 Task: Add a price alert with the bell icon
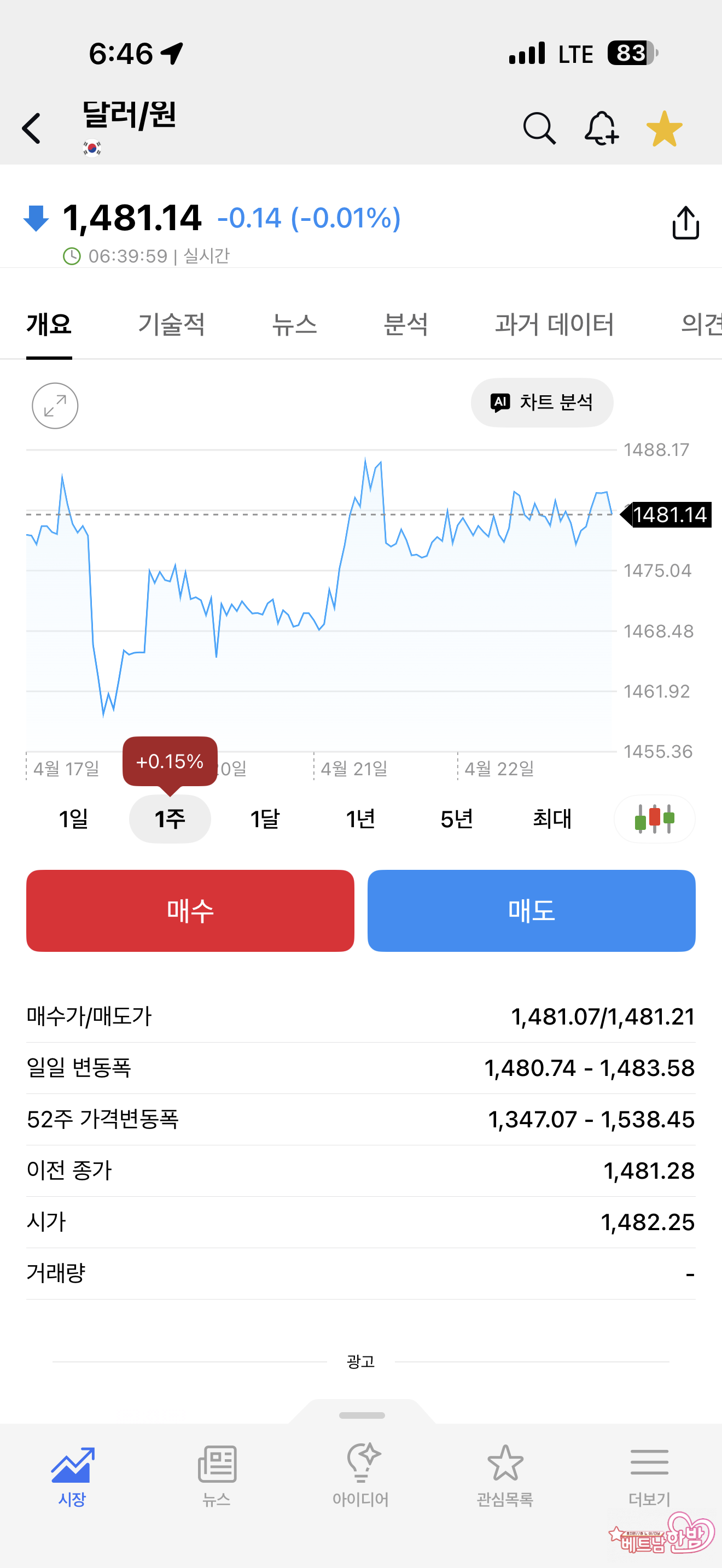601,128
